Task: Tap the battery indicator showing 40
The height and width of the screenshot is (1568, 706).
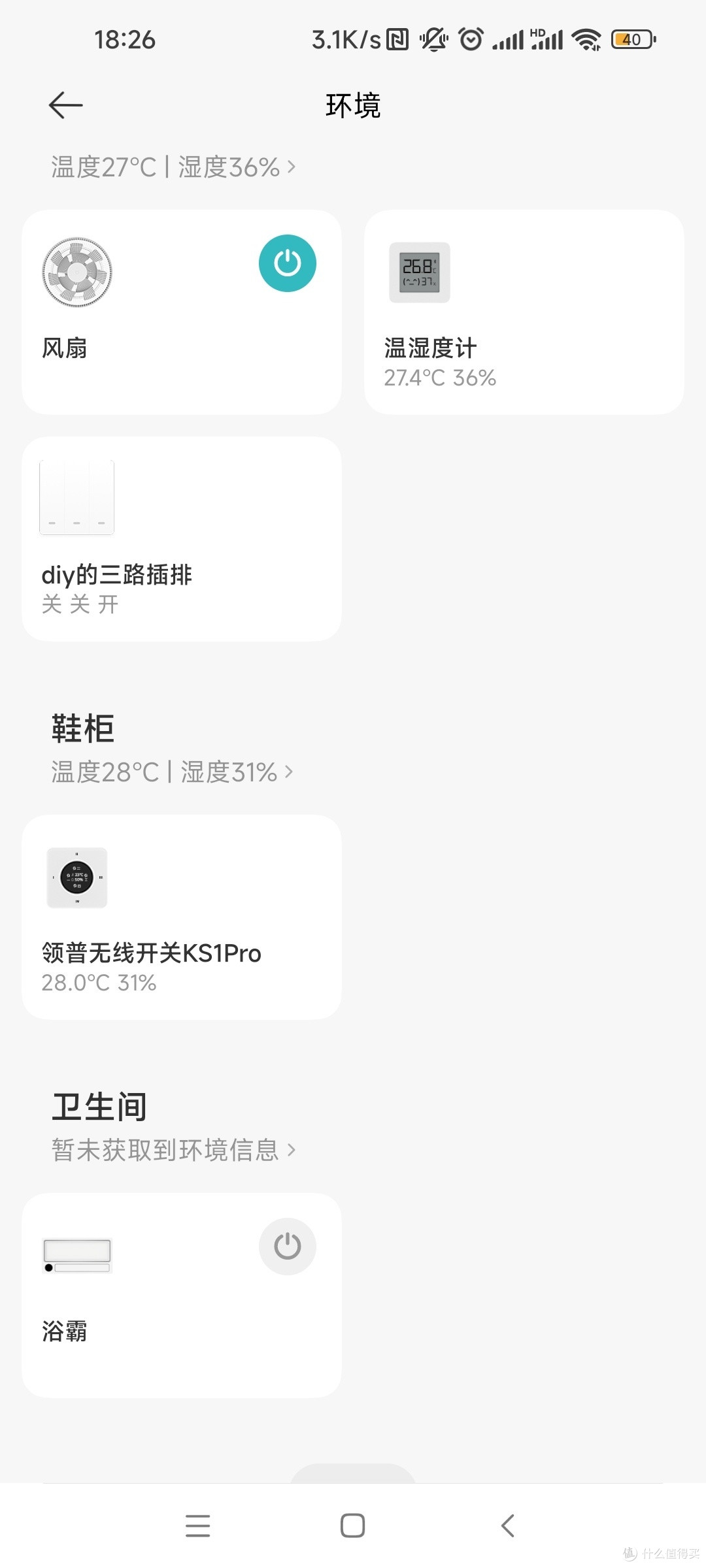Action: pyautogui.click(x=631, y=39)
